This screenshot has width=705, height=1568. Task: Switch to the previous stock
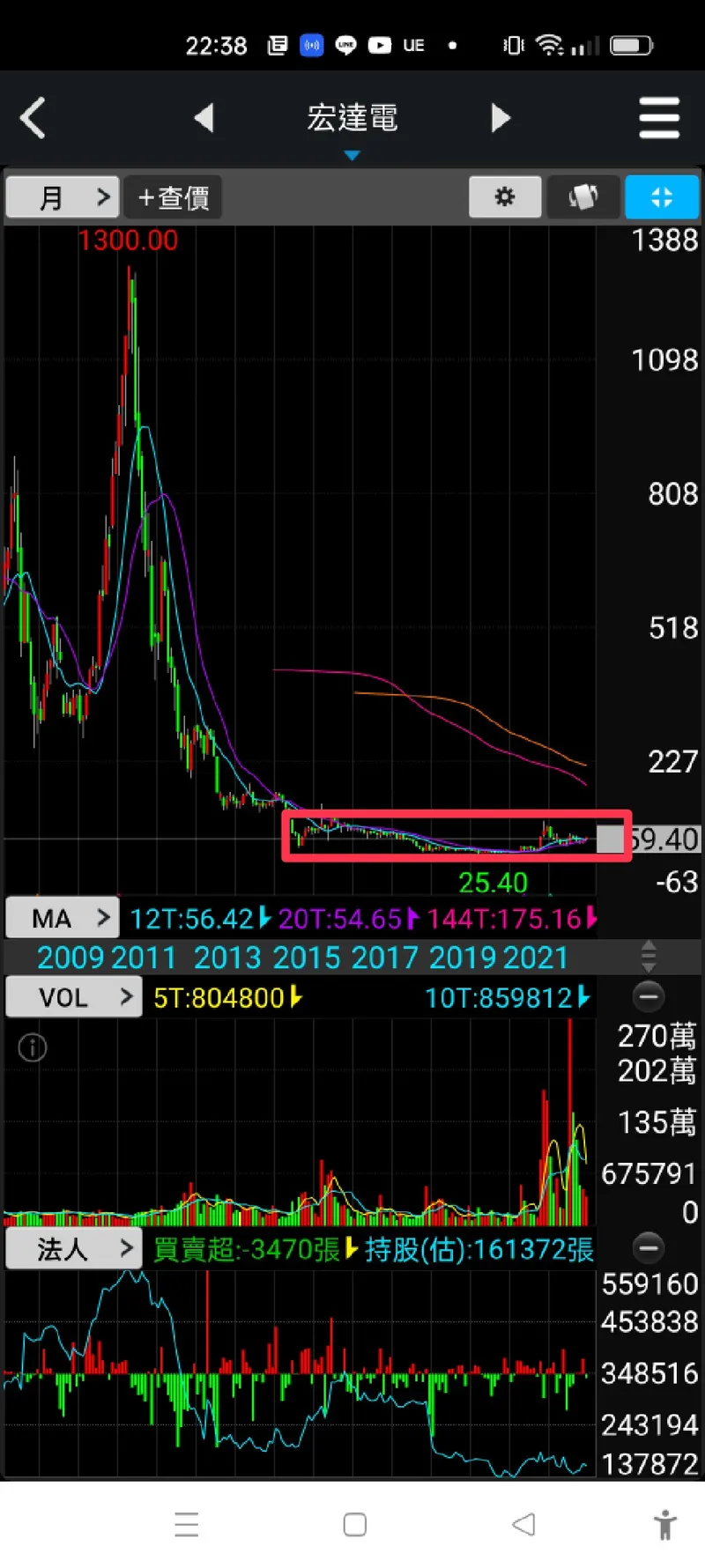[204, 117]
